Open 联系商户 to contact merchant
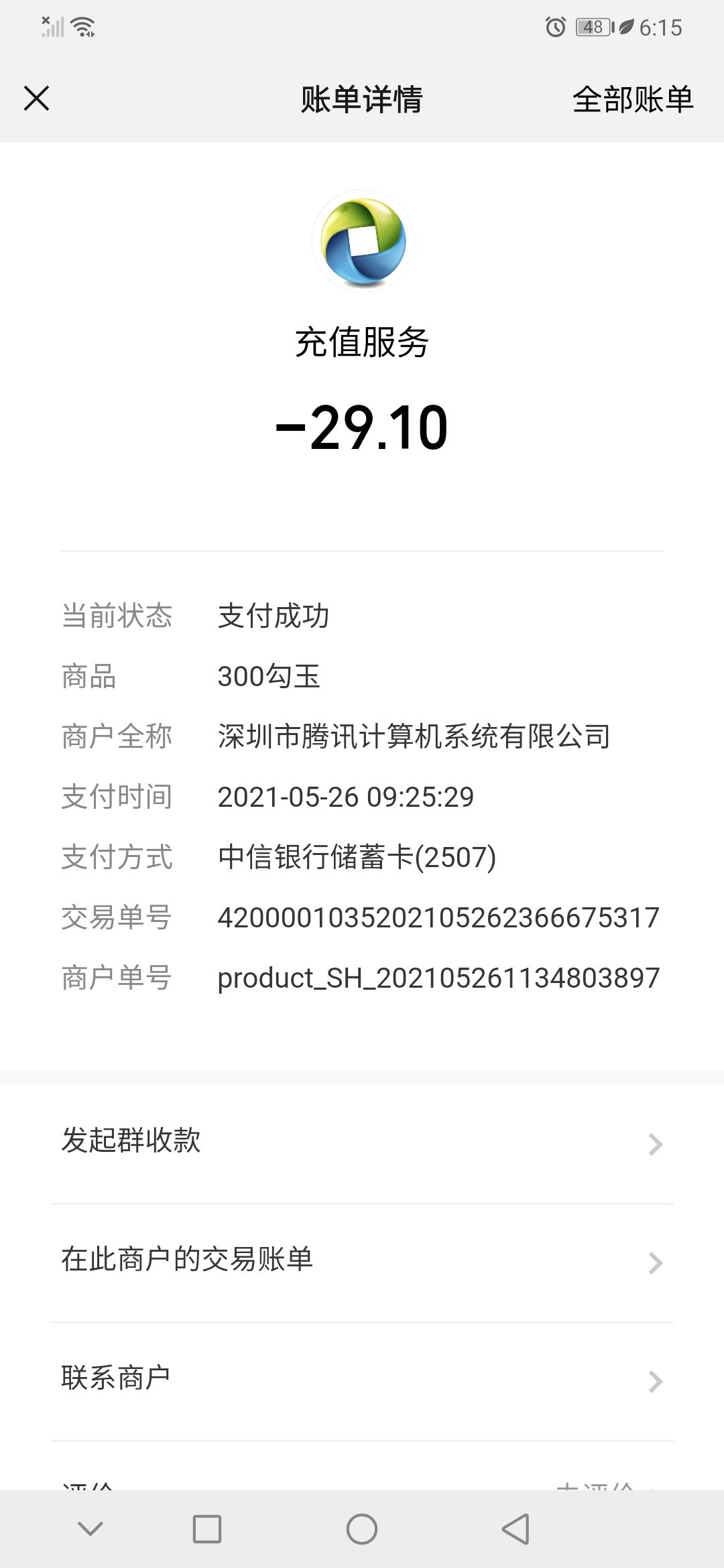This screenshot has height=1568, width=724. click(x=362, y=1379)
